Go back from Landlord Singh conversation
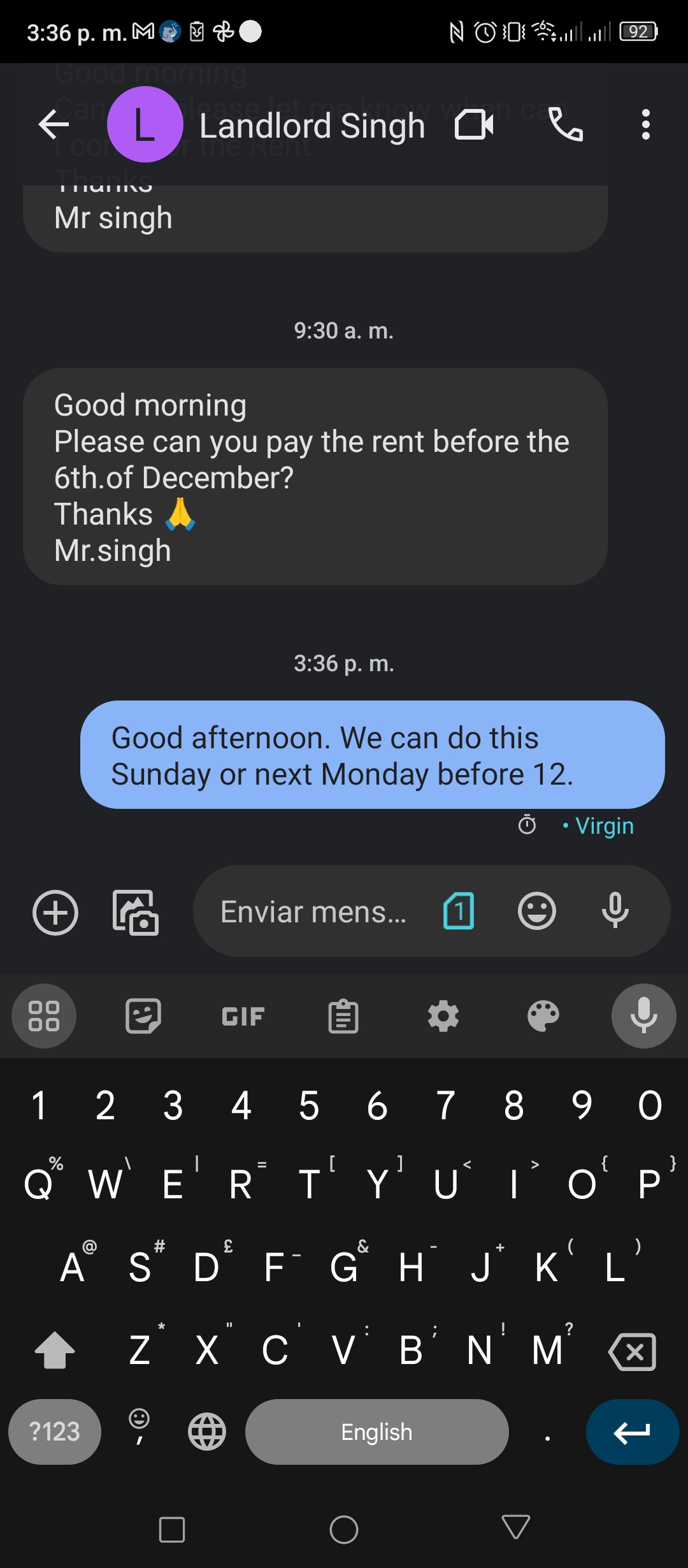Viewport: 688px width, 1568px height. [54, 124]
